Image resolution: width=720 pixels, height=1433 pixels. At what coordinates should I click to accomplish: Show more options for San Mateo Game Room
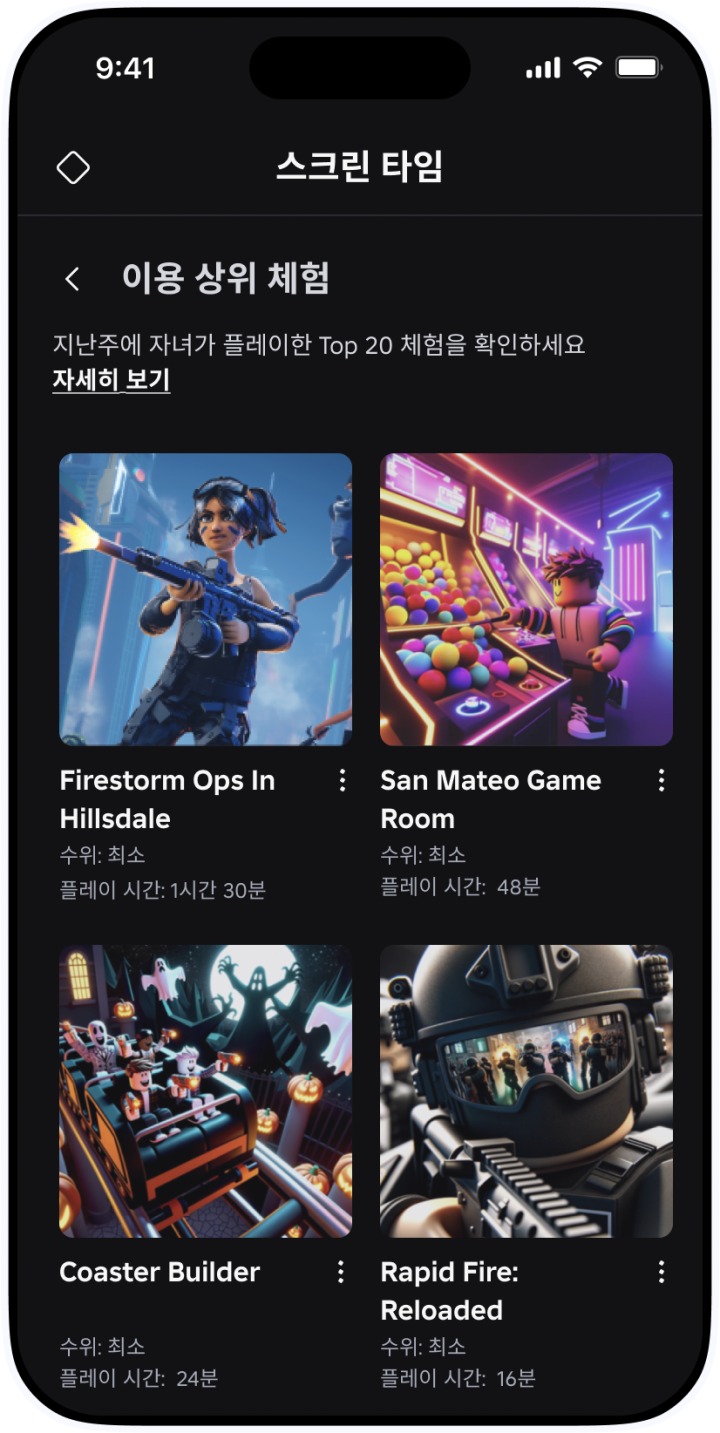pos(661,781)
